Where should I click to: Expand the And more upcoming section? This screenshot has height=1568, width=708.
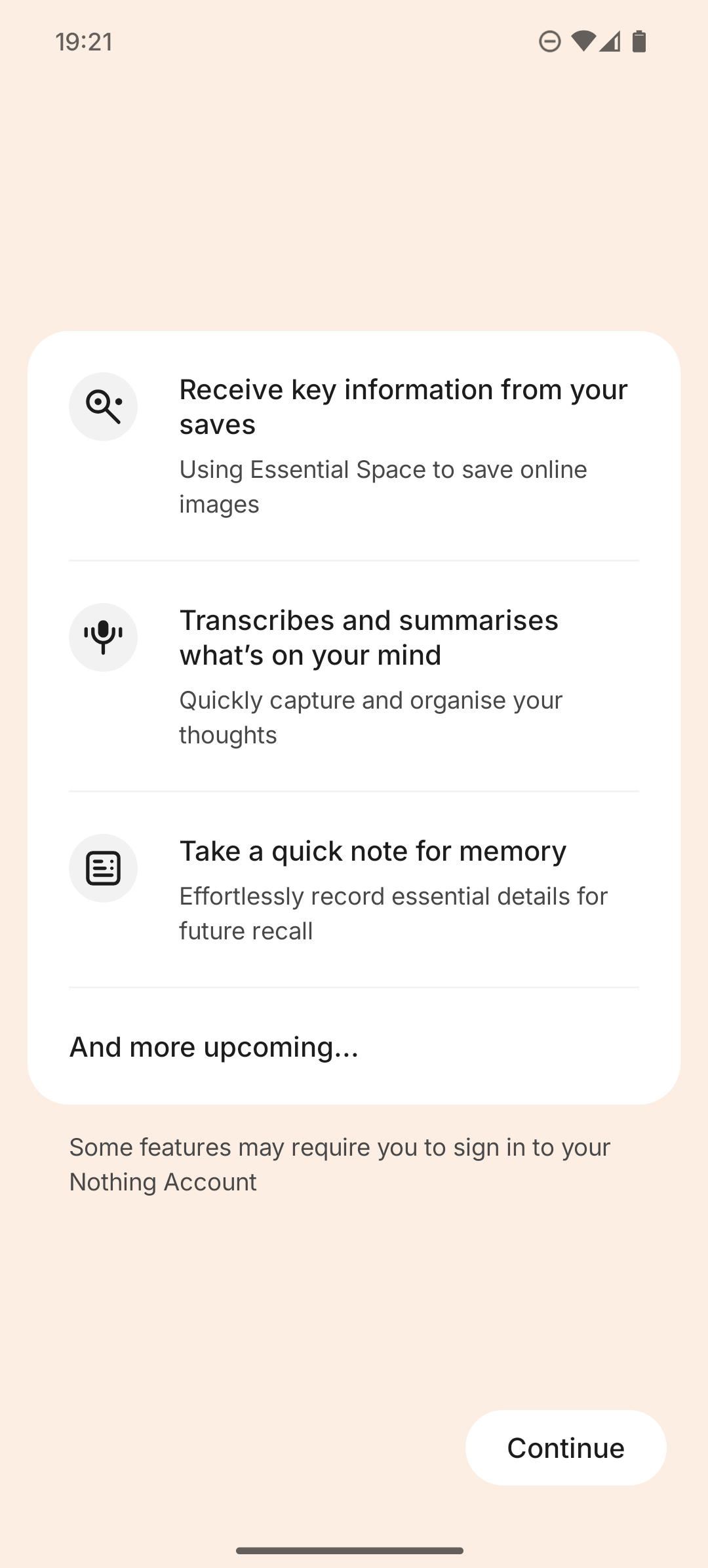click(213, 1047)
